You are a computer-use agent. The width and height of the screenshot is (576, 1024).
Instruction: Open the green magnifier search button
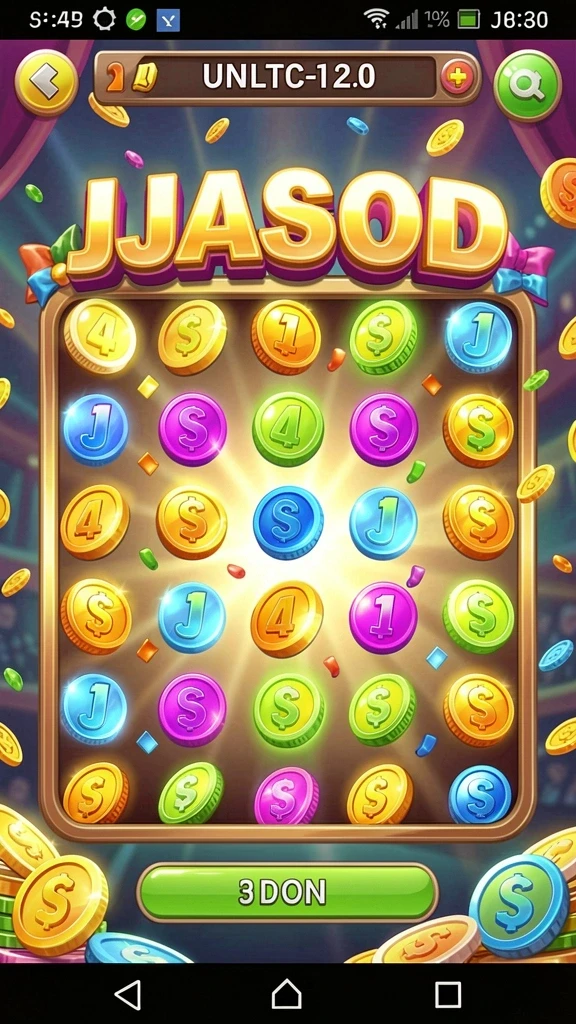click(528, 86)
